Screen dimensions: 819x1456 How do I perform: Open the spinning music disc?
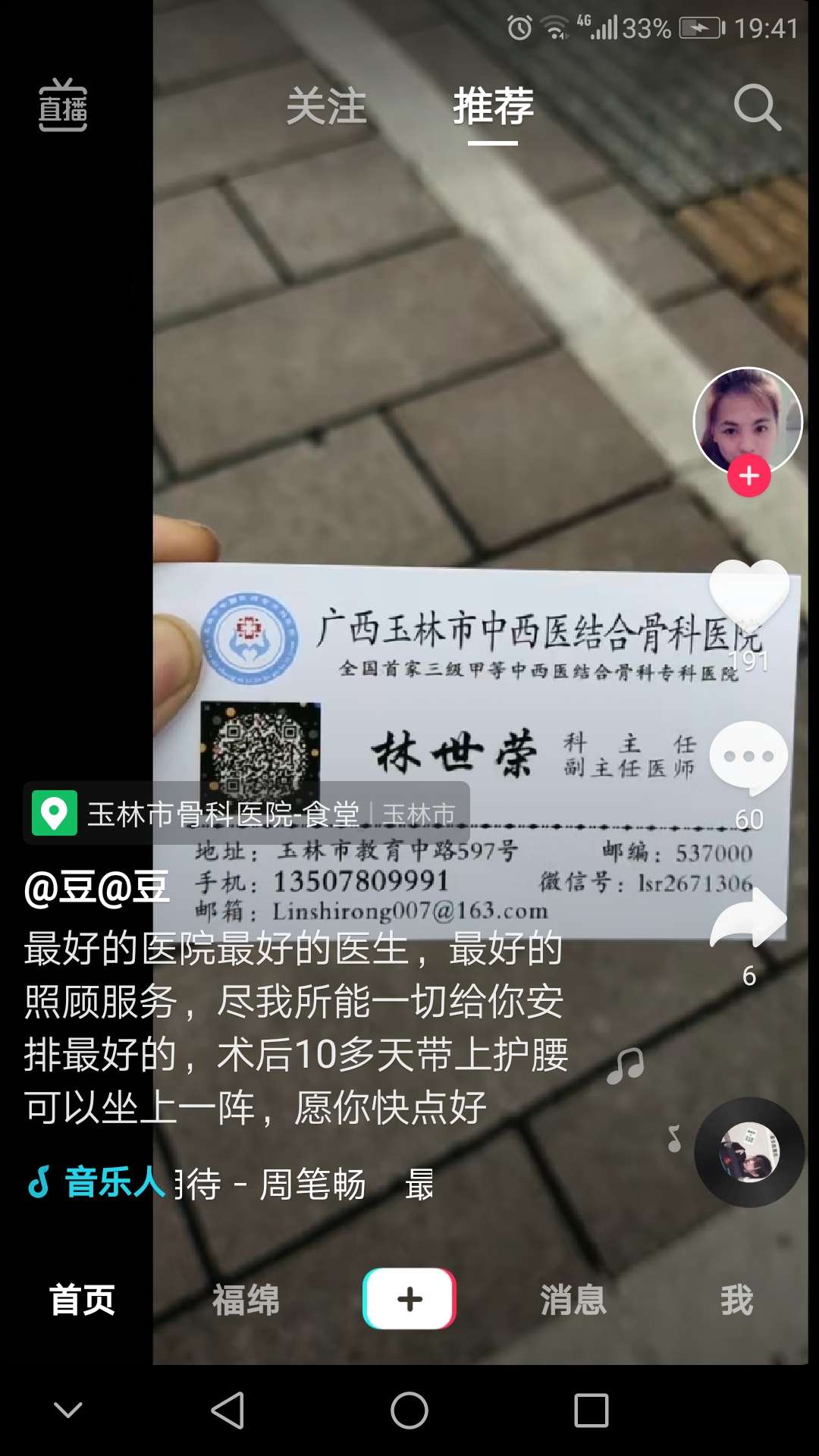coord(748,1152)
